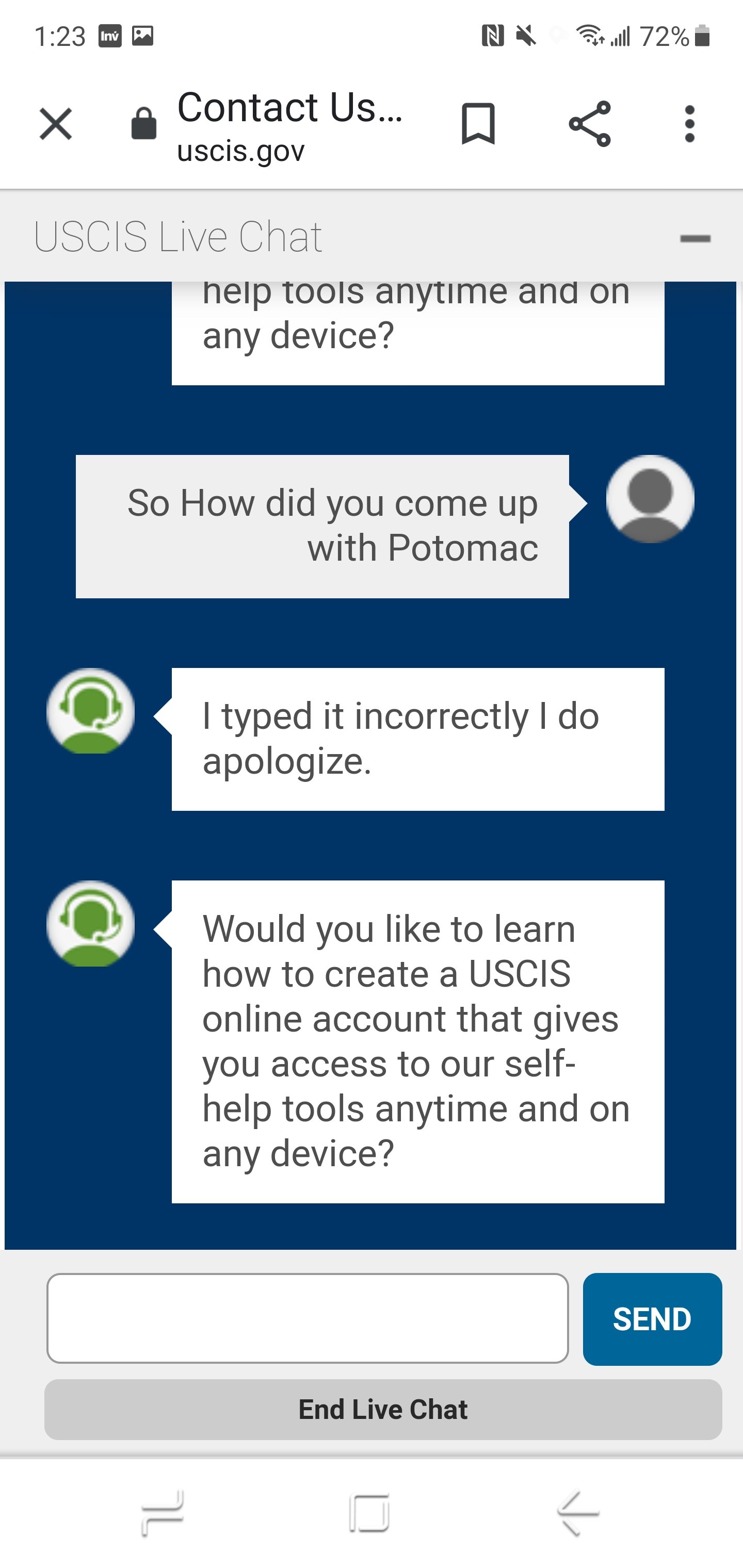Screen dimensions: 743x1568
Task: Bookmark this Contact Us page
Action: click(478, 124)
